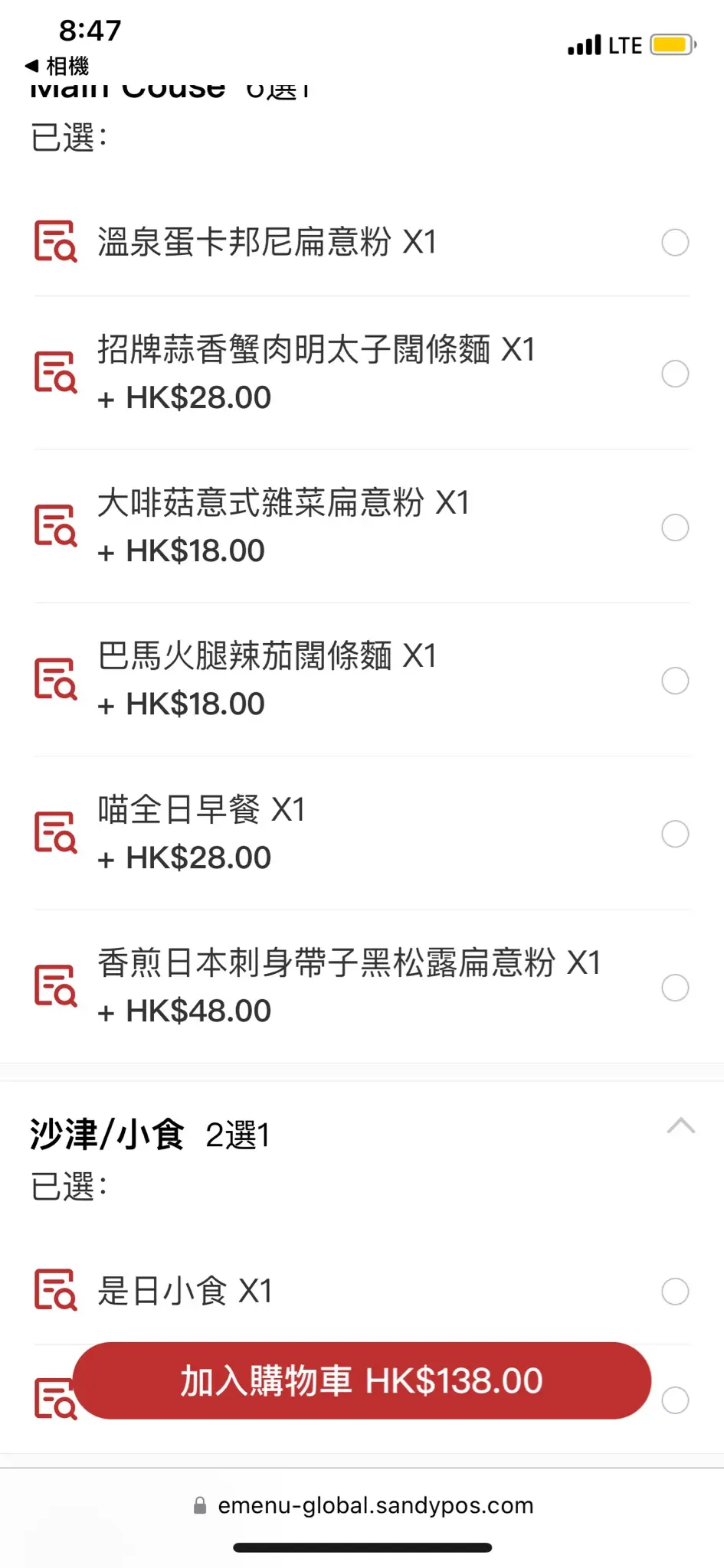View details icon for 是日小食
Screen dimensions: 724x1568
point(55,1290)
